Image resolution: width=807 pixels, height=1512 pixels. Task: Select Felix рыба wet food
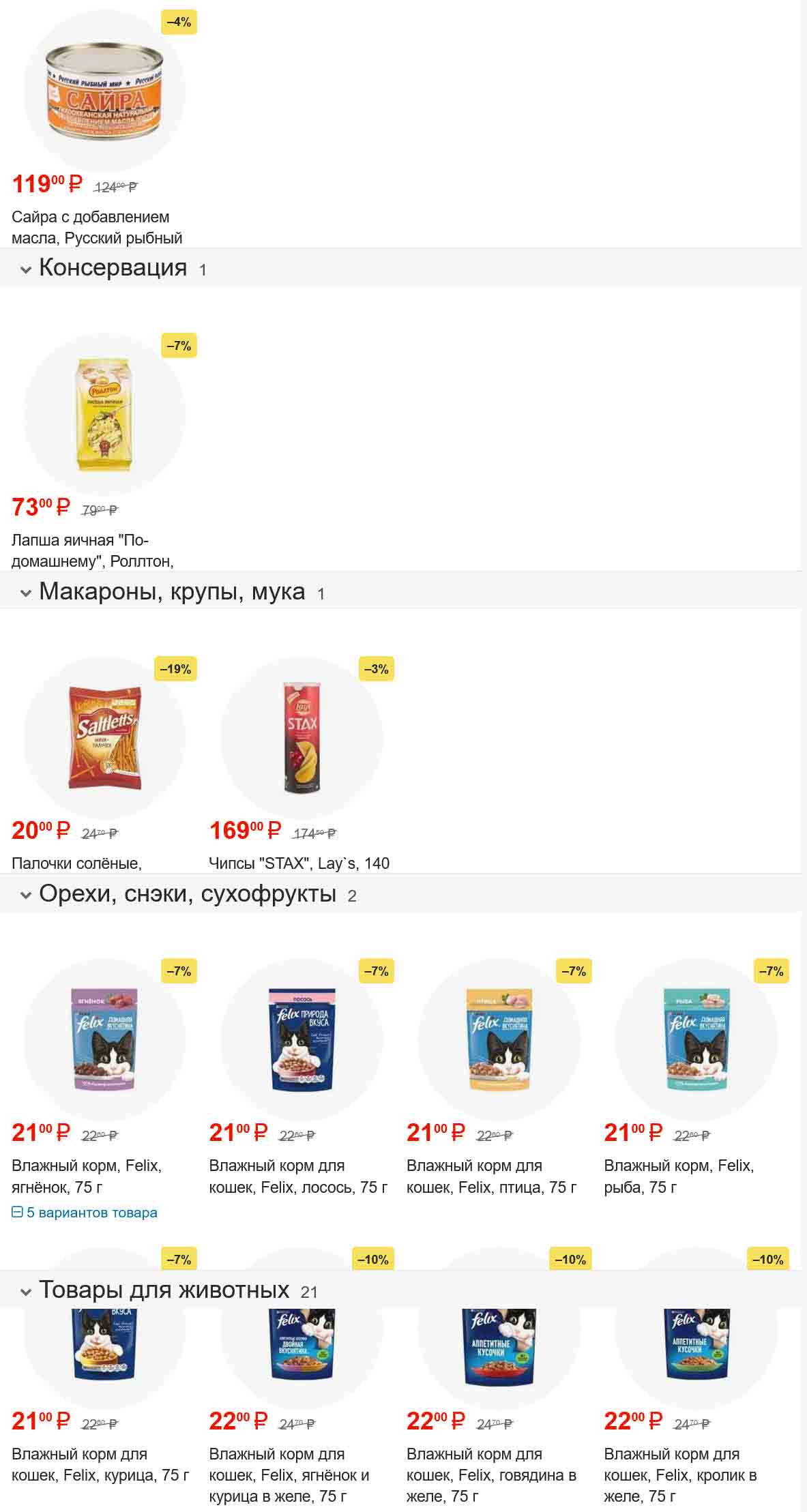(696, 1039)
